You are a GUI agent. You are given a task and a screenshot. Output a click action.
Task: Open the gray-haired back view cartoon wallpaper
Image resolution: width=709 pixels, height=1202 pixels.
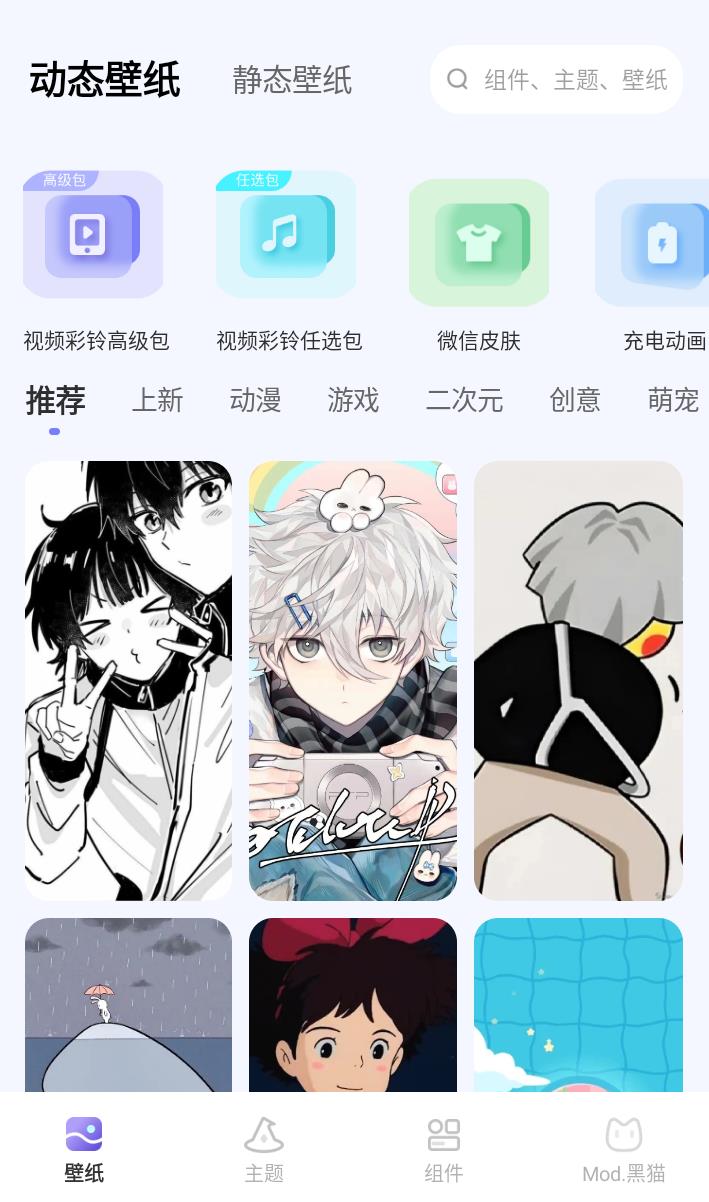(578, 680)
